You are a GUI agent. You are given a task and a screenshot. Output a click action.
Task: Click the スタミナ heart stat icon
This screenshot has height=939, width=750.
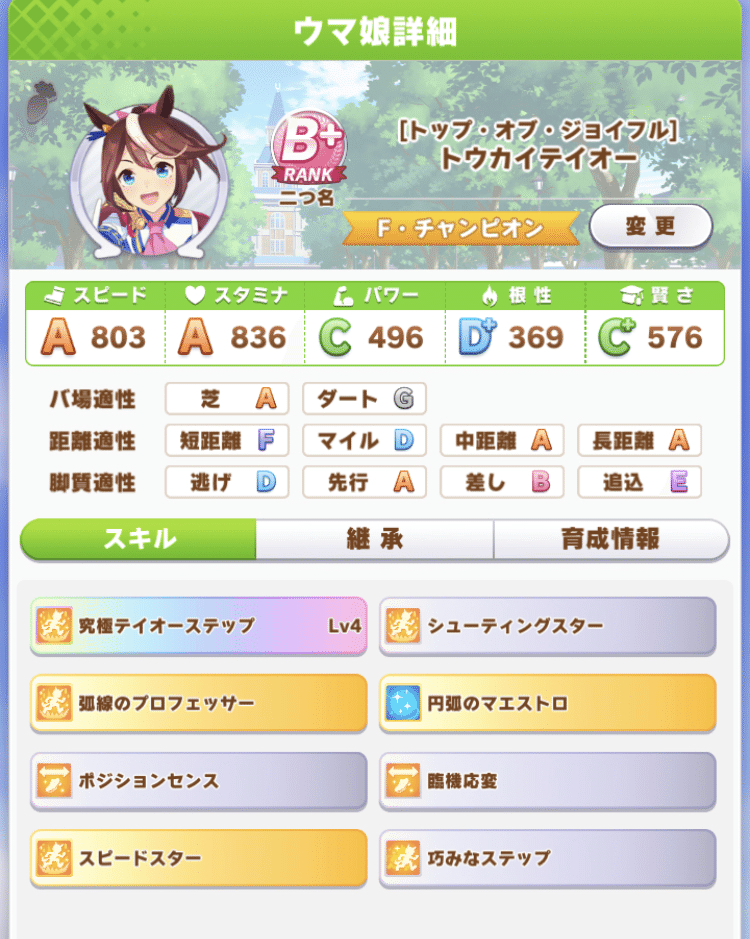(x=194, y=293)
